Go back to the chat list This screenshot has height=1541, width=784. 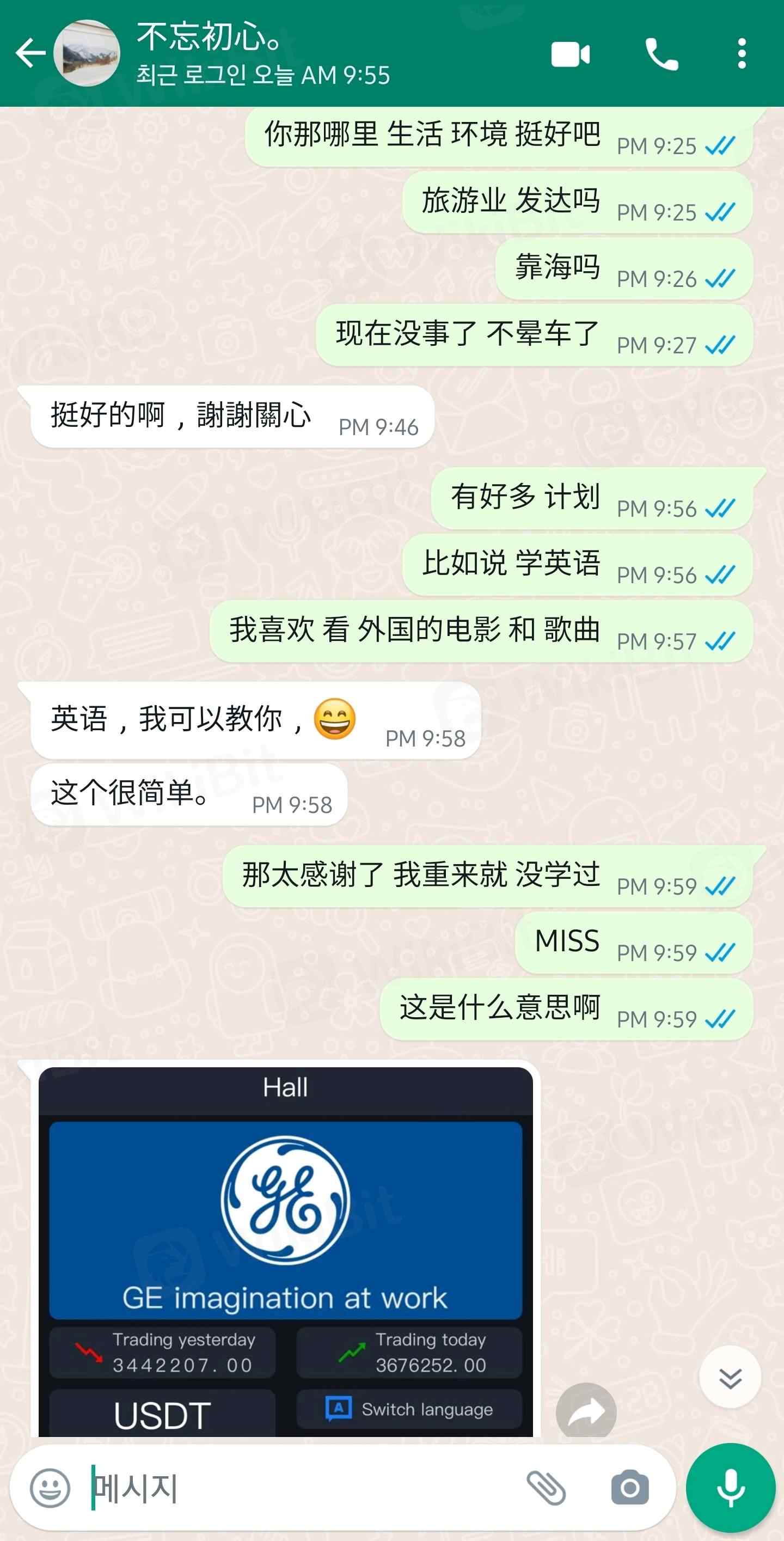pyautogui.click(x=30, y=54)
